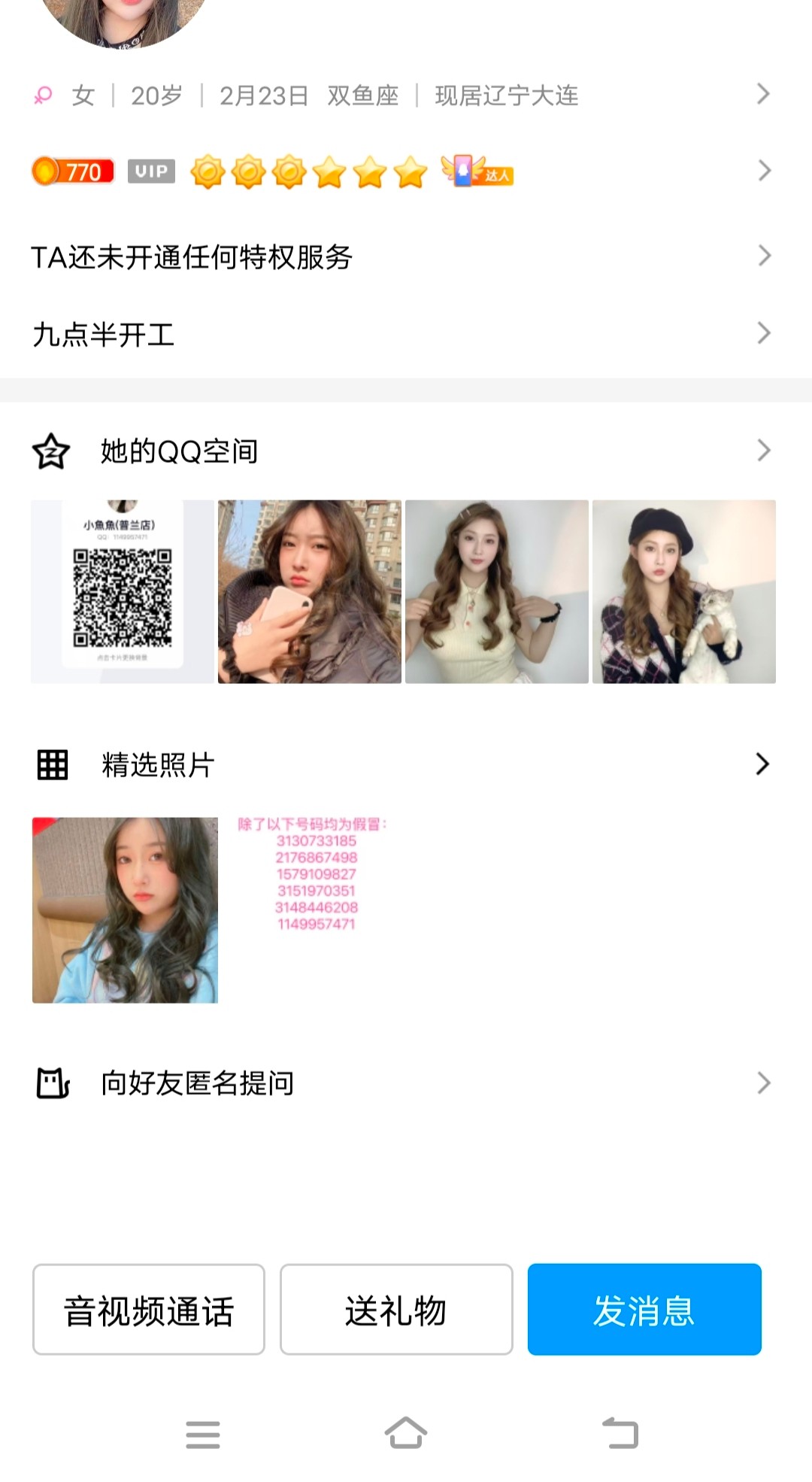Viewport: 812px width, 1482px height.
Task: Open the 九点半开工 signature row
Action: 406,334
